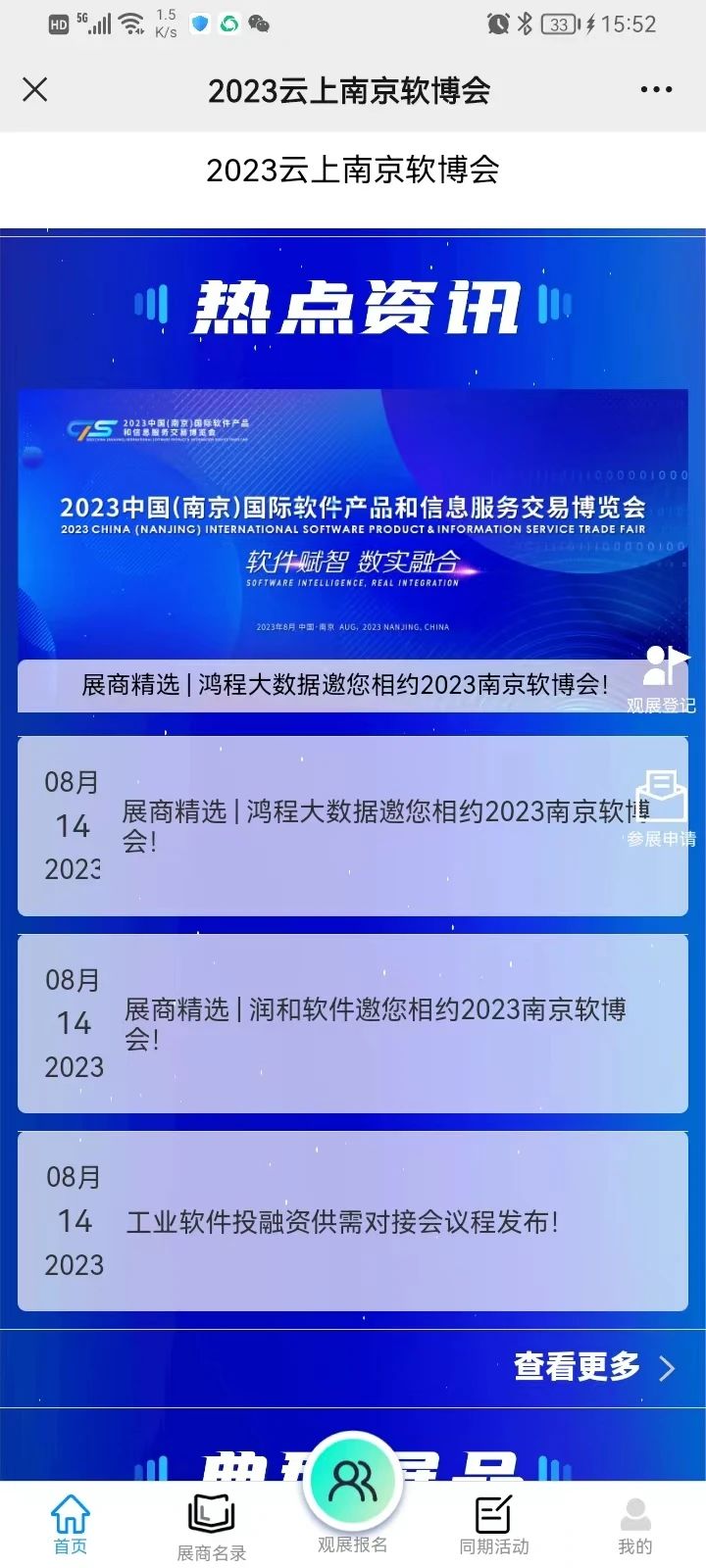This screenshot has width=706, height=1568.
Task: Open the three-dot overflow menu
Action: [x=656, y=90]
